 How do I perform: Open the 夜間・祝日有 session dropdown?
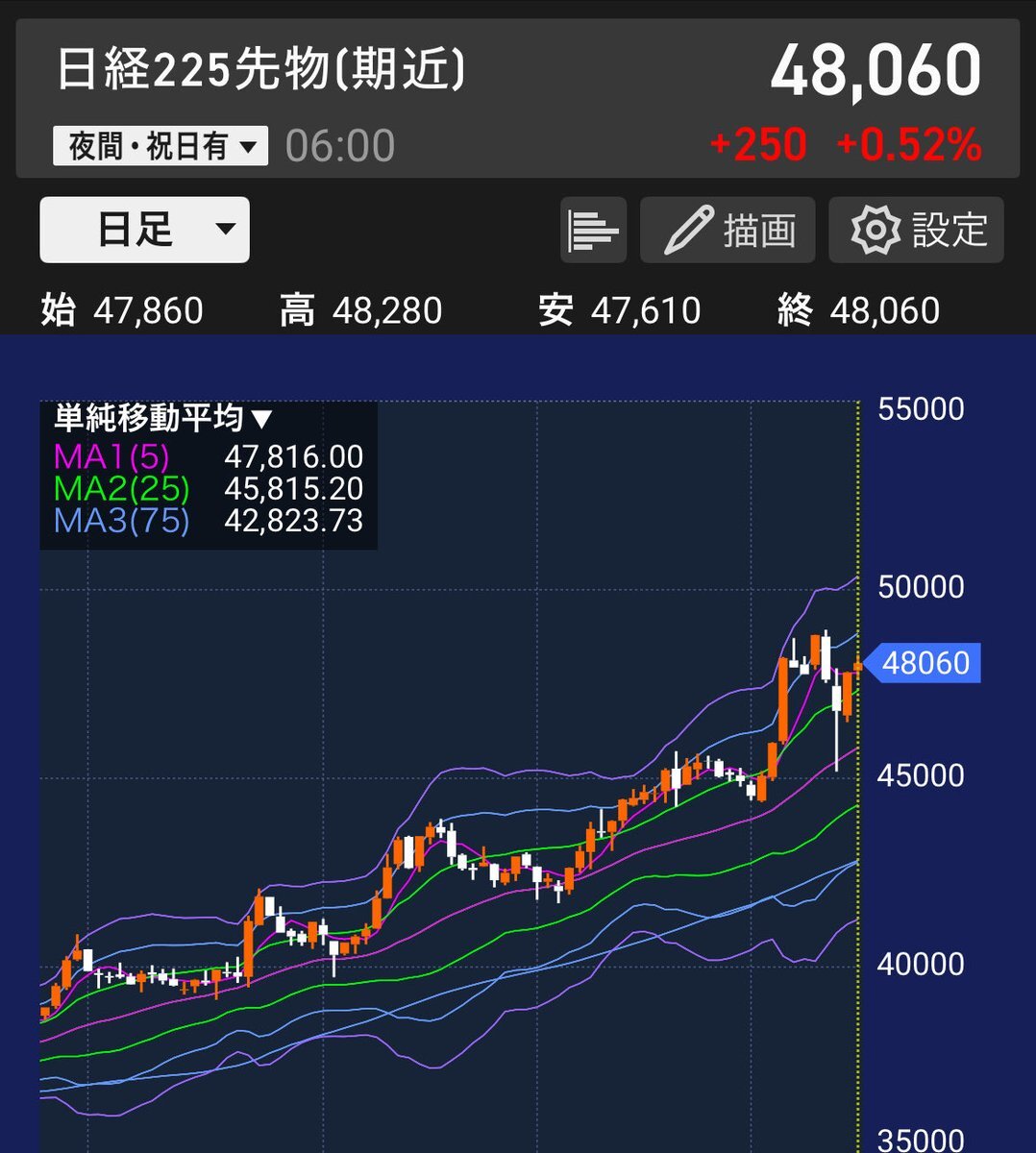click(160, 146)
